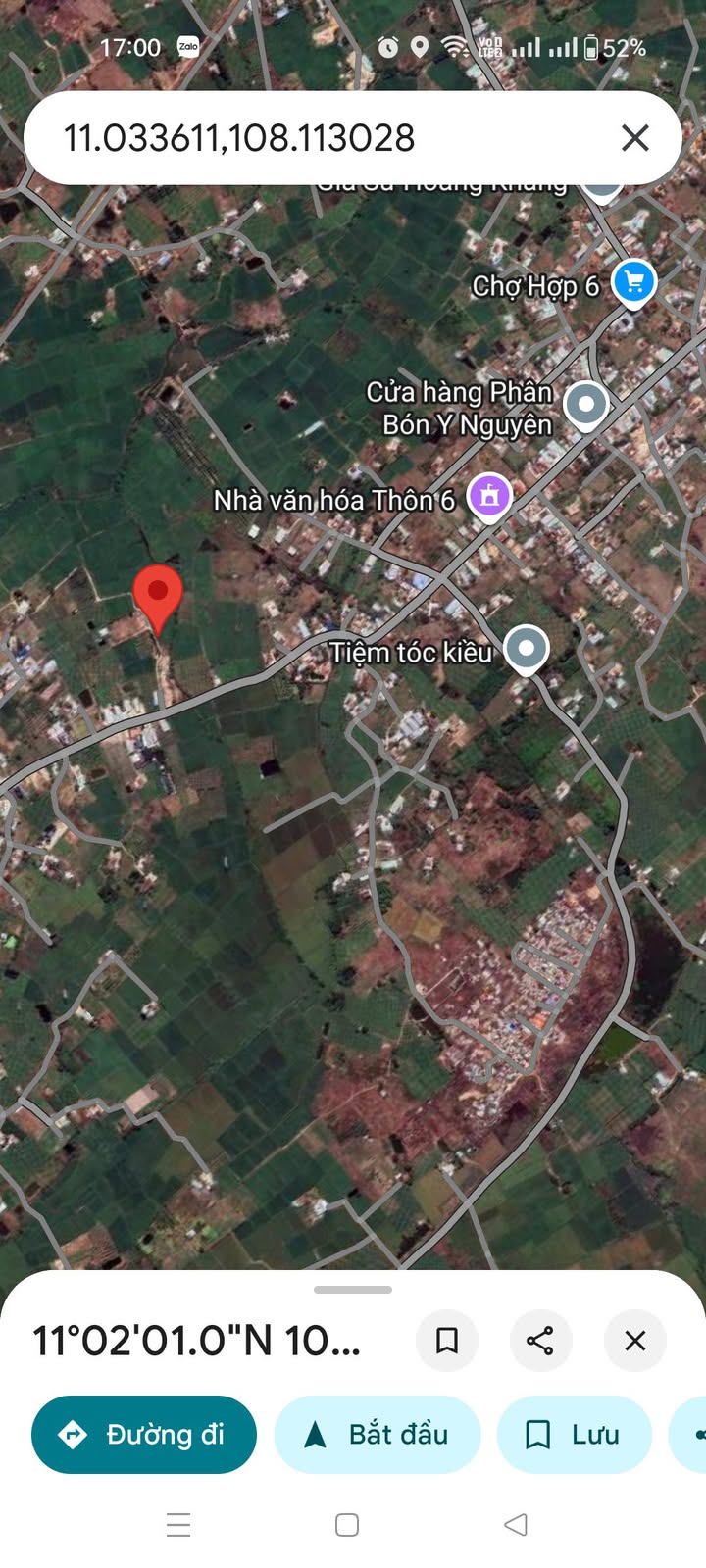Open the Chợ Hợp 6 place marker

(x=633, y=282)
